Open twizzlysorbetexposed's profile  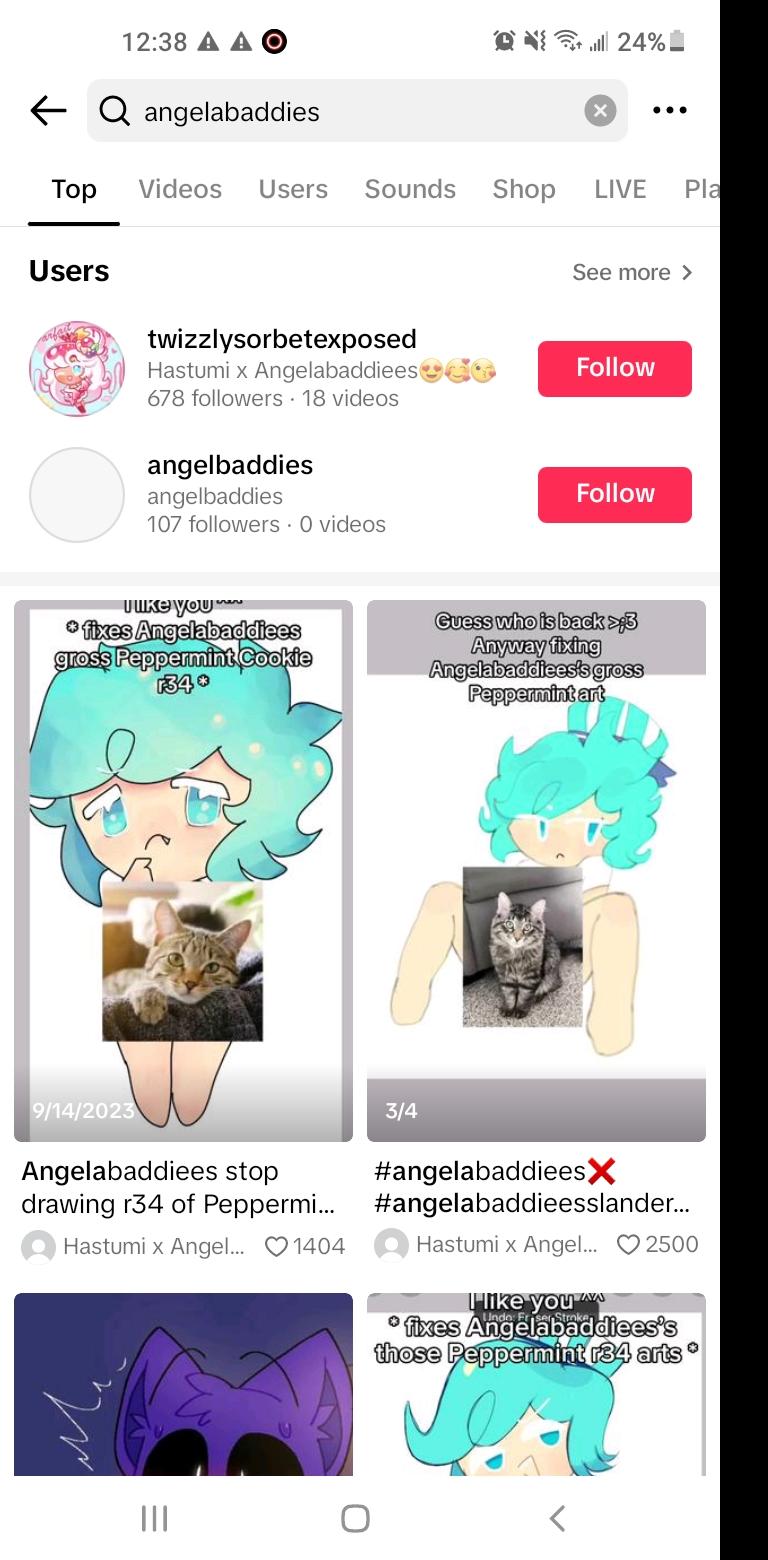click(x=281, y=340)
